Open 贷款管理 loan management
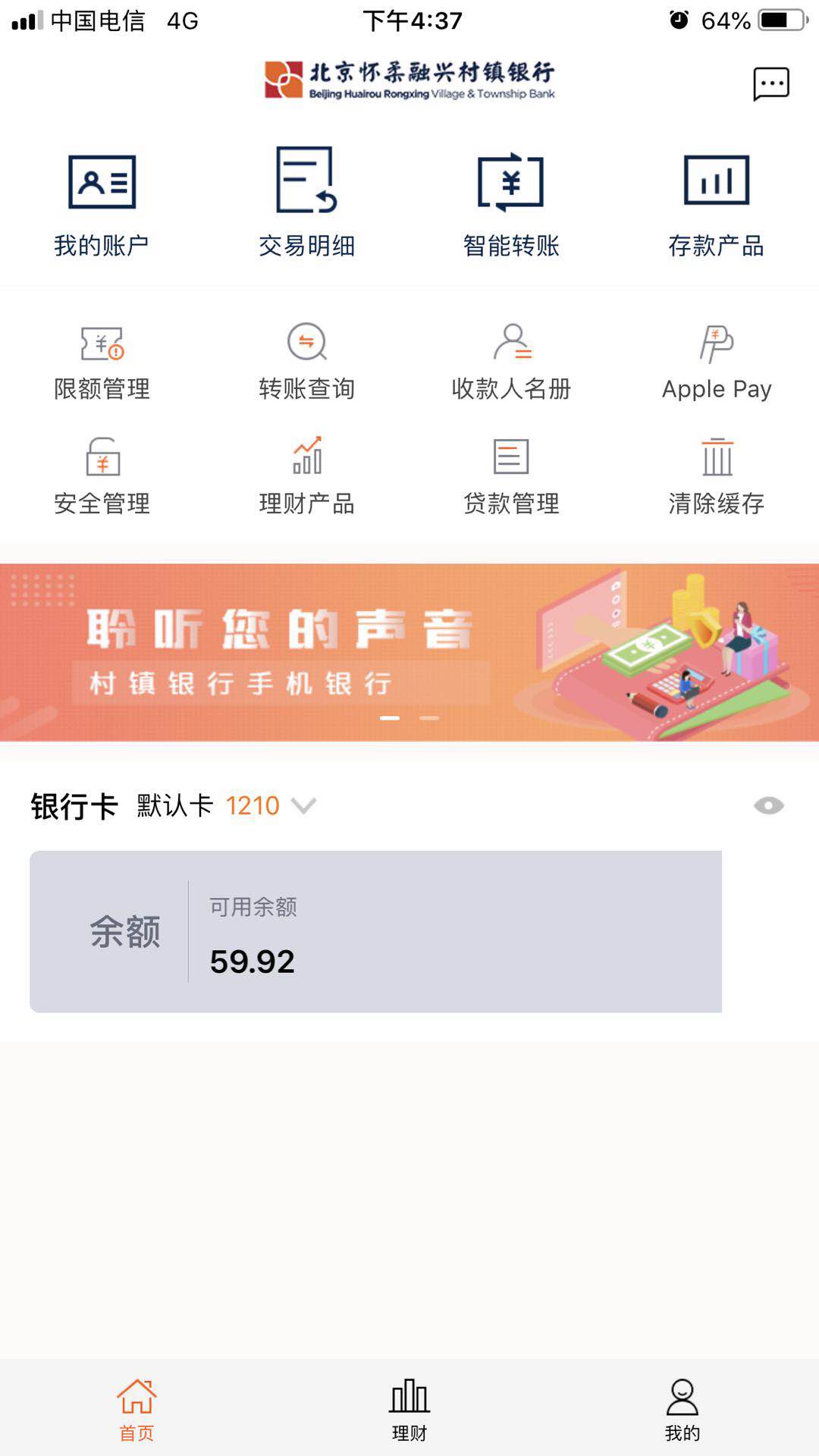The height and width of the screenshot is (1456, 819). [511, 477]
